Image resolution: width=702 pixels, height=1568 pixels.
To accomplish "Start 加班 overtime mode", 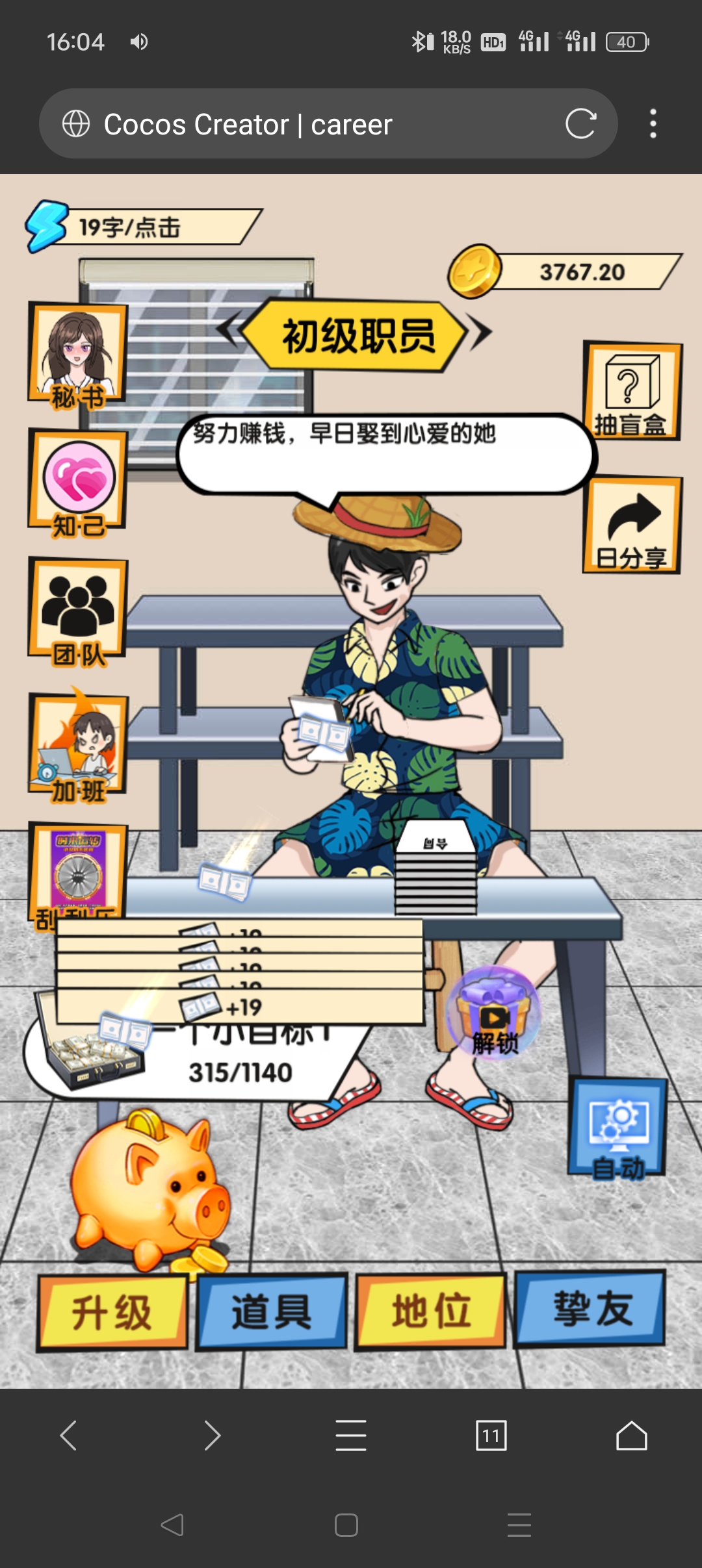I will click(78, 747).
